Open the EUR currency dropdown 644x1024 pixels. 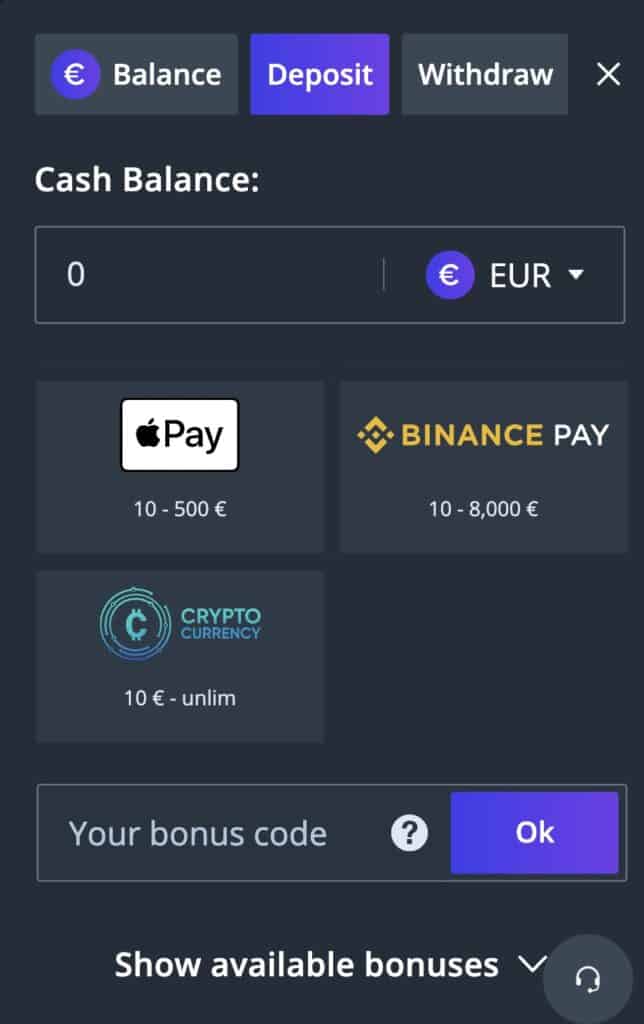[505, 275]
